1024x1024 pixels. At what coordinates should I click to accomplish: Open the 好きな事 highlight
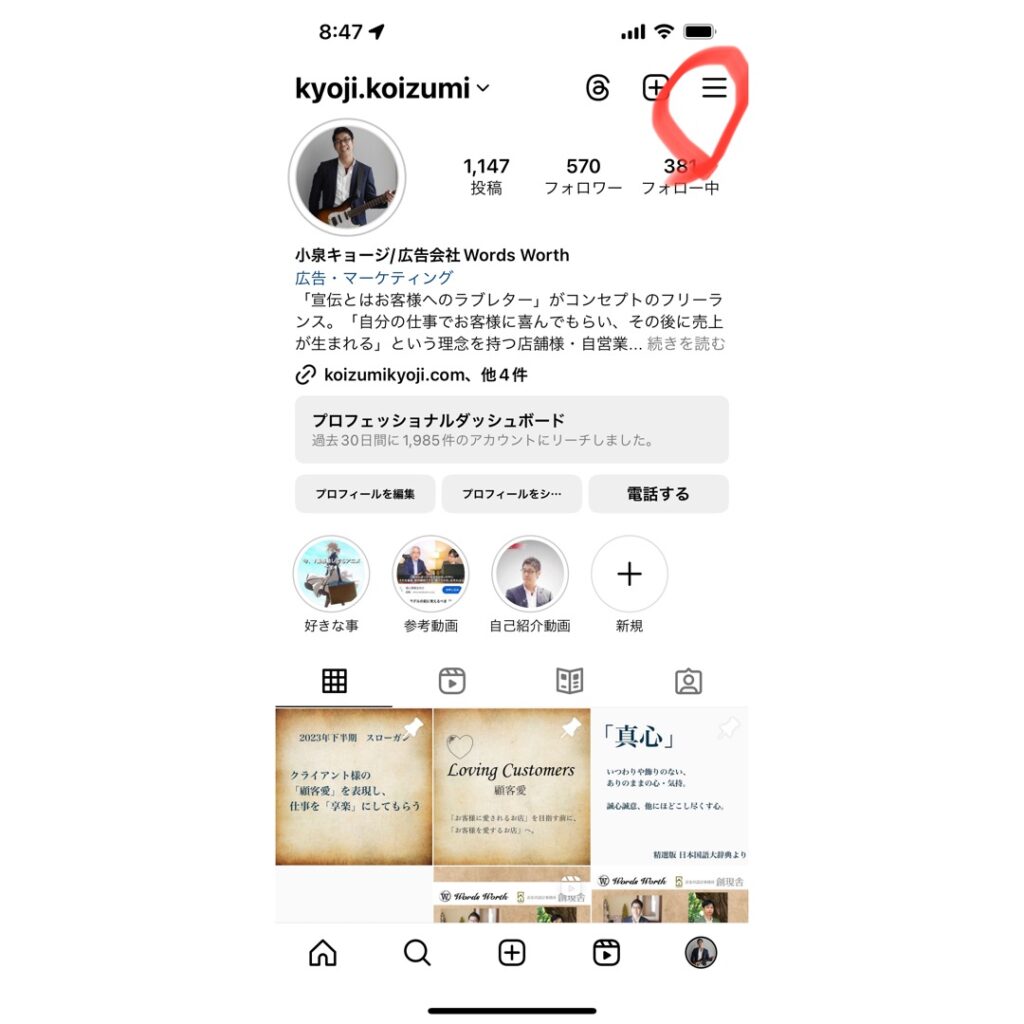pyautogui.click(x=331, y=574)
